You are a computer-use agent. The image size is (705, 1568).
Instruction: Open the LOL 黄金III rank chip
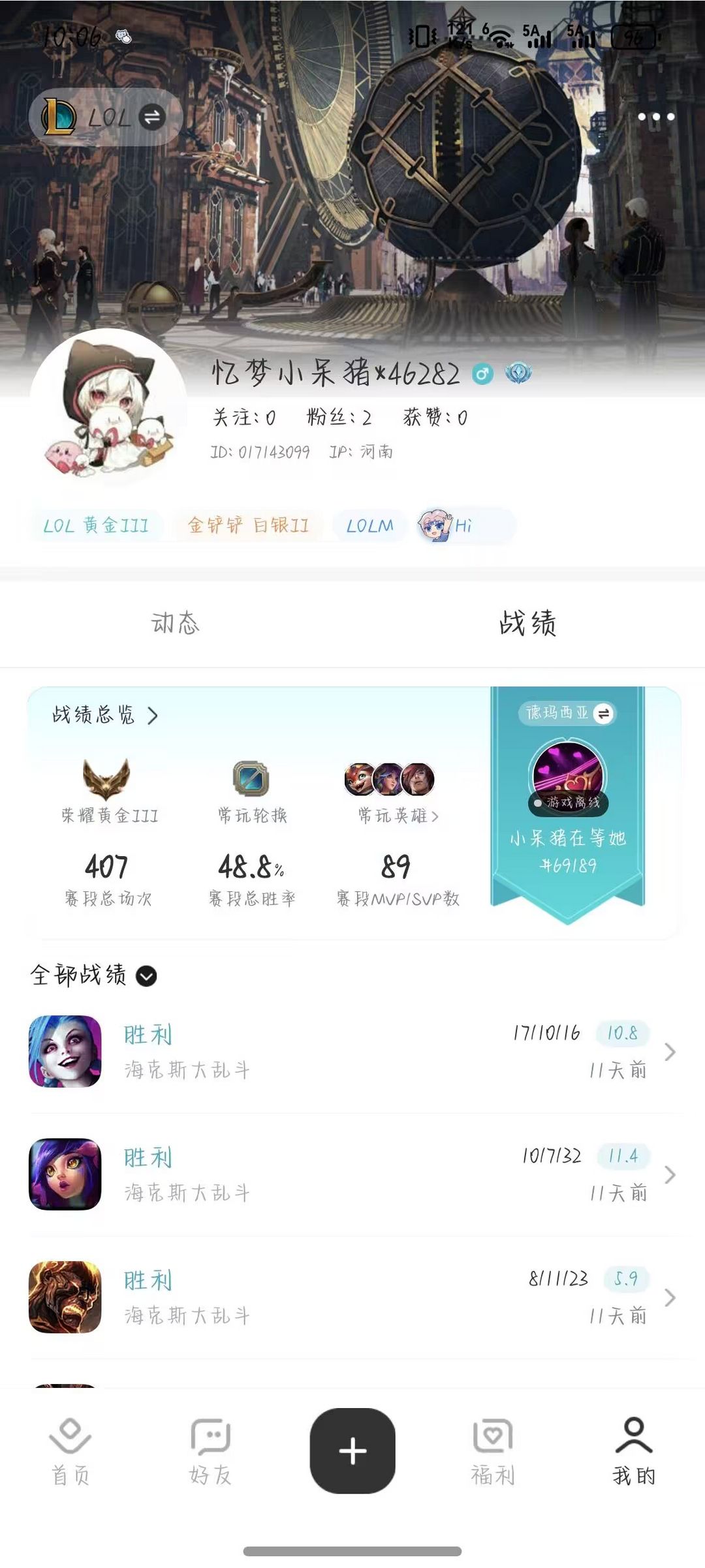click(x=96, y=525)
